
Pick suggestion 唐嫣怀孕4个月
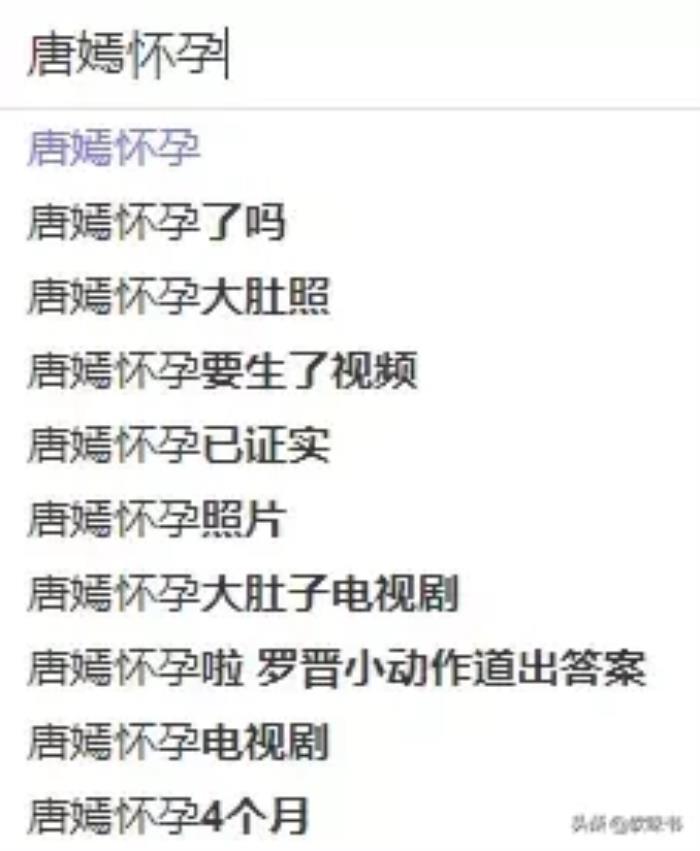coord(167,816)
